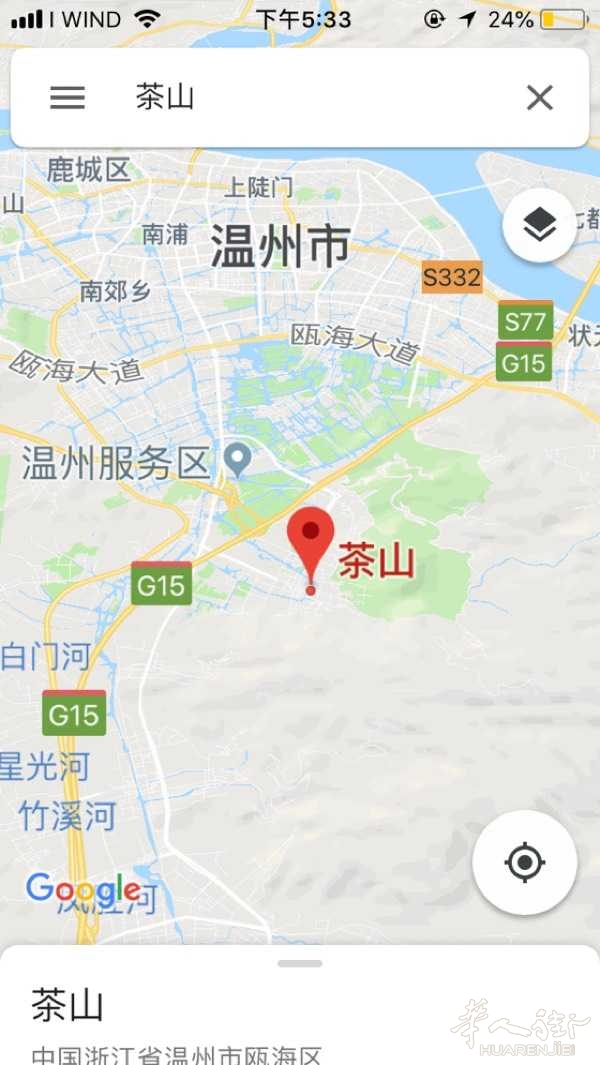Image resolution: width=600 pixels, height=1065 pixels.
Task: Open the hamburger menu
Action: (67, 98)
